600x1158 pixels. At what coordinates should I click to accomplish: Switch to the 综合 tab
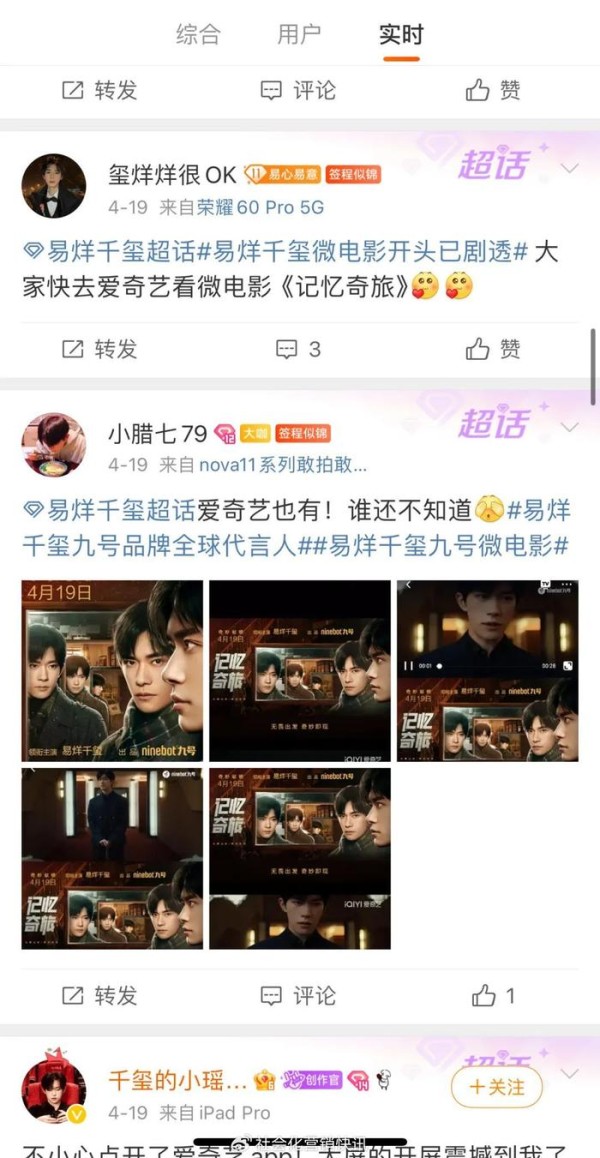coord(198,34)
